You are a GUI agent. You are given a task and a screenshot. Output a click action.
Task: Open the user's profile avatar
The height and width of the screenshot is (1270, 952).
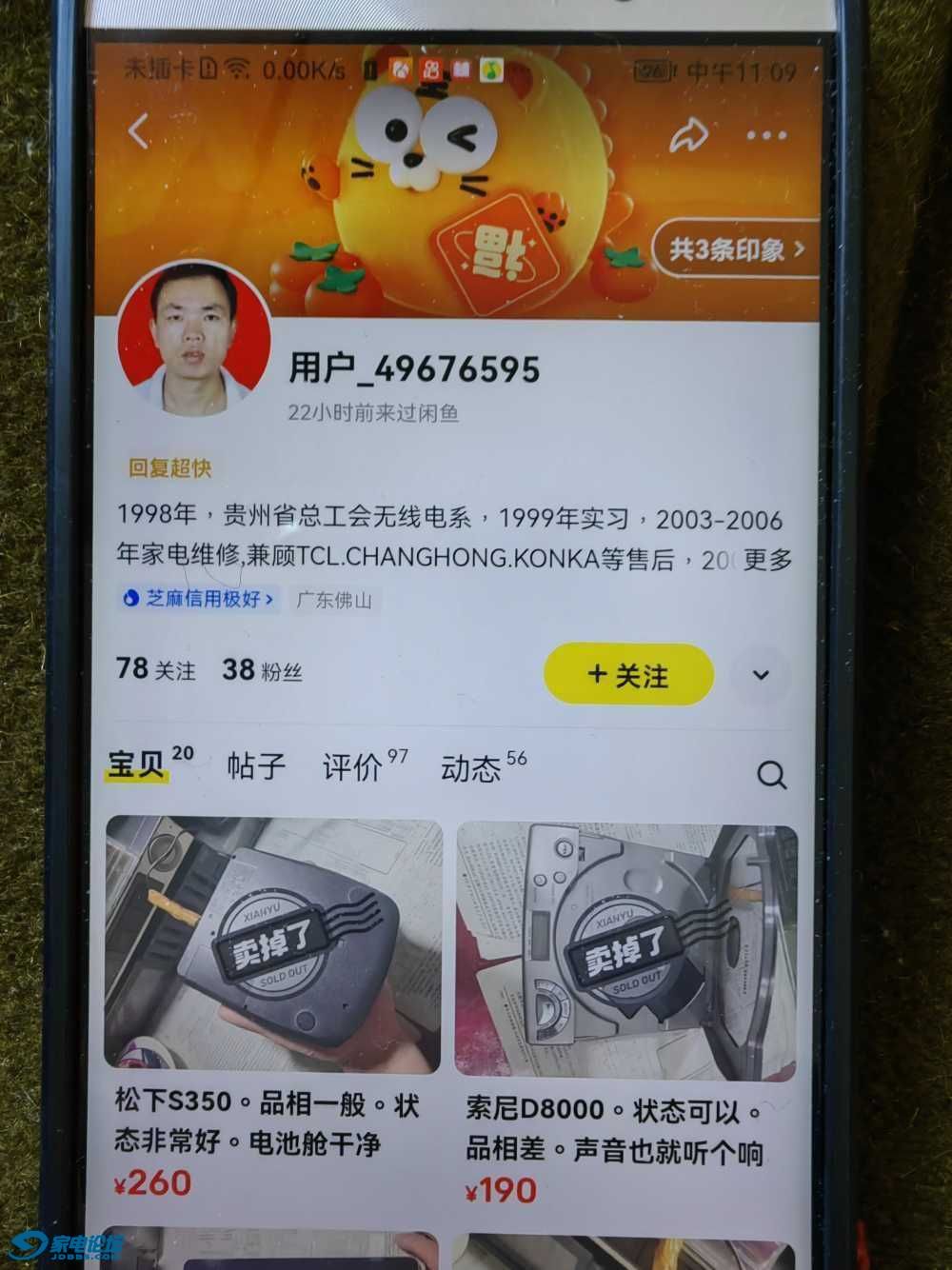coord(194,339)
